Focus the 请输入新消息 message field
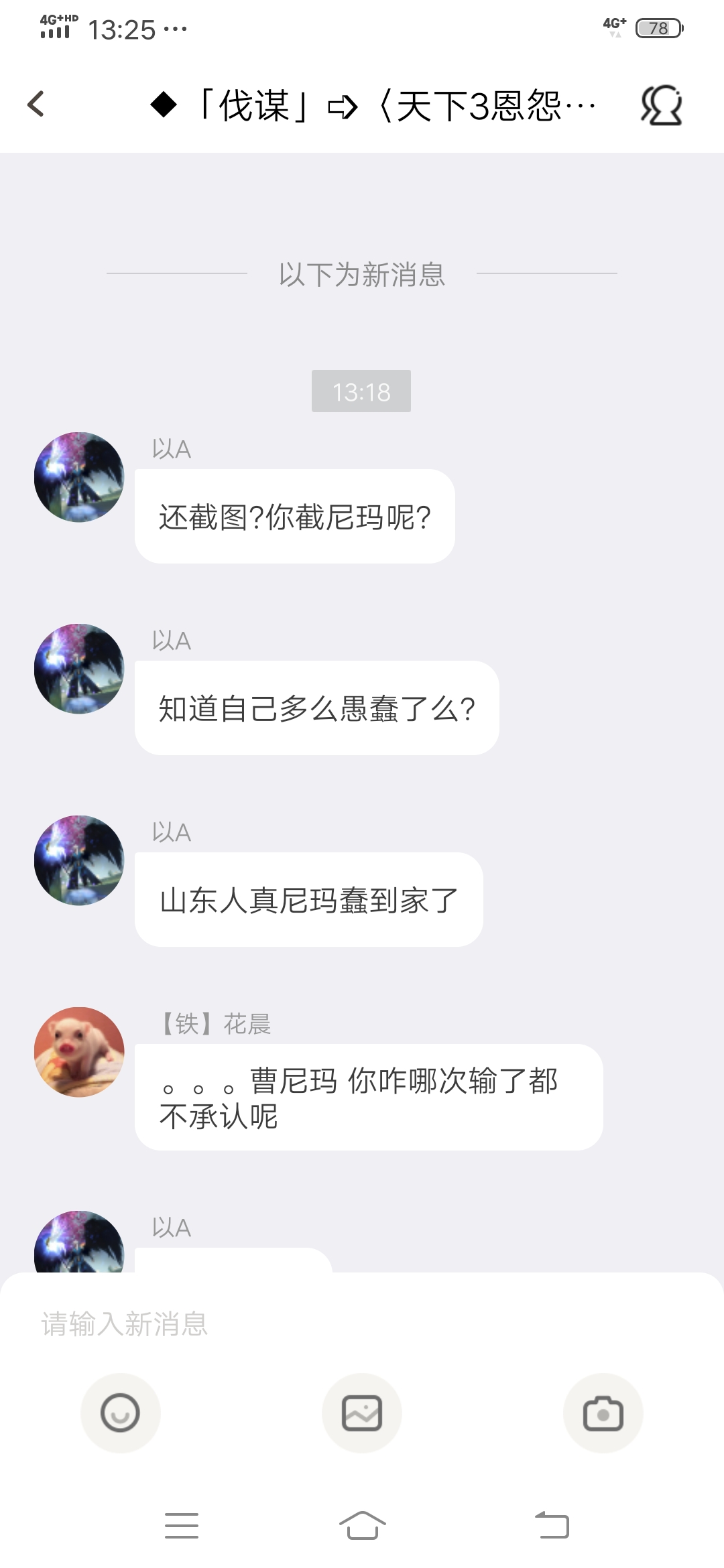 (x=362, y=1324)
